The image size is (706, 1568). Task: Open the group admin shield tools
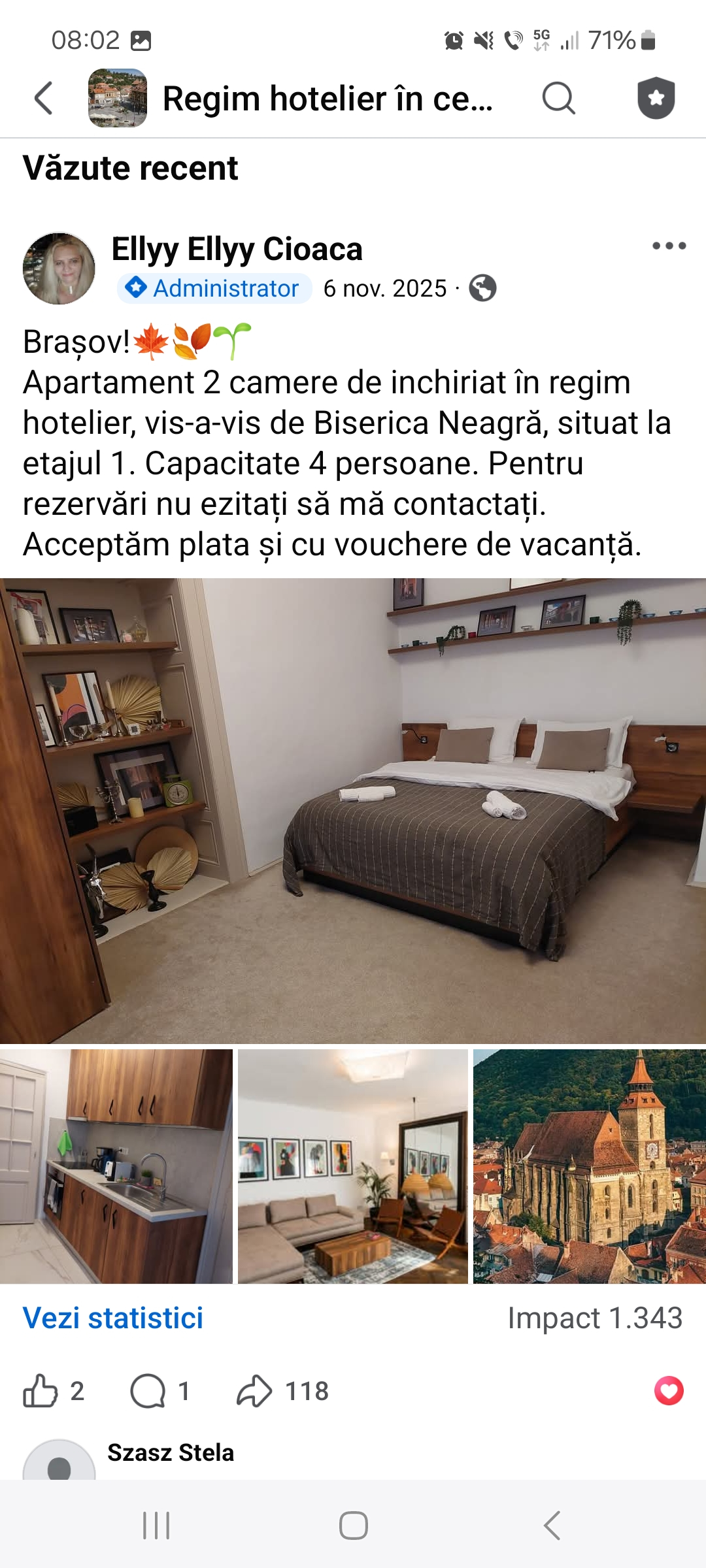[656, 99]
